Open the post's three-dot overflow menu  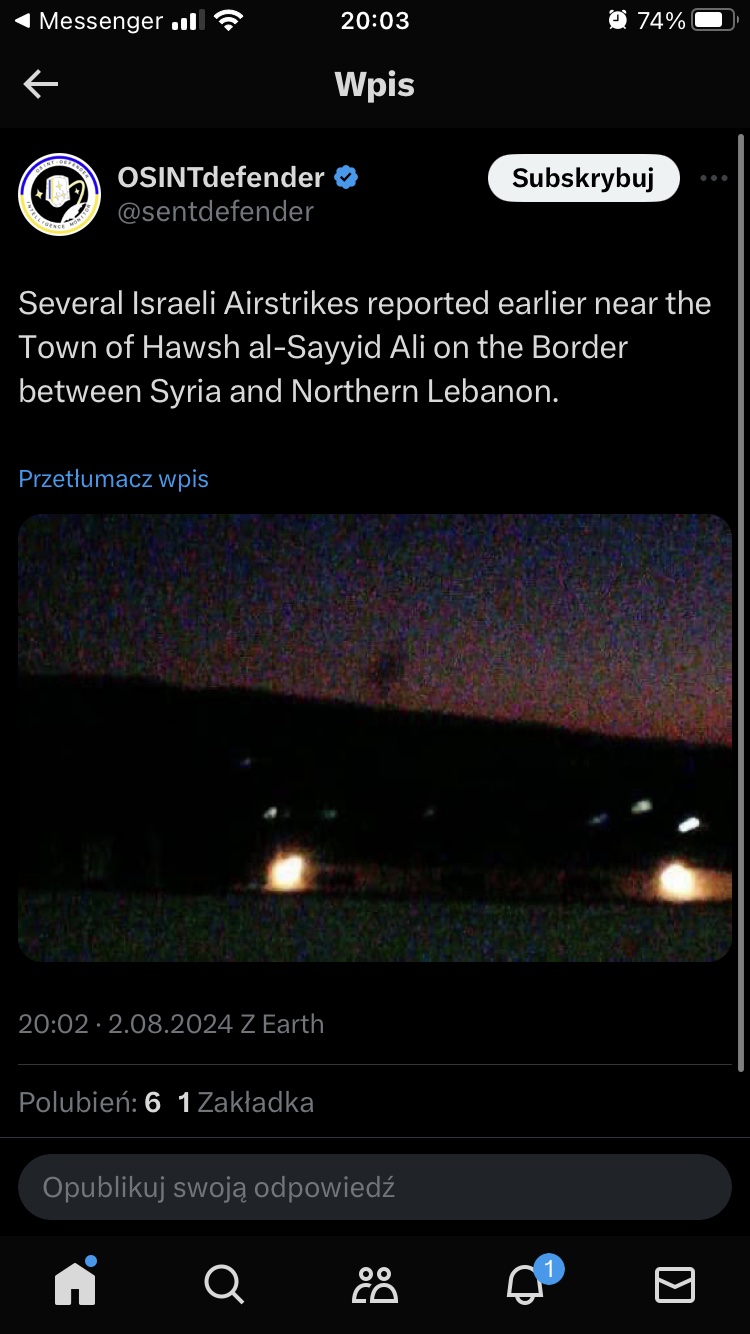[714, 179]
